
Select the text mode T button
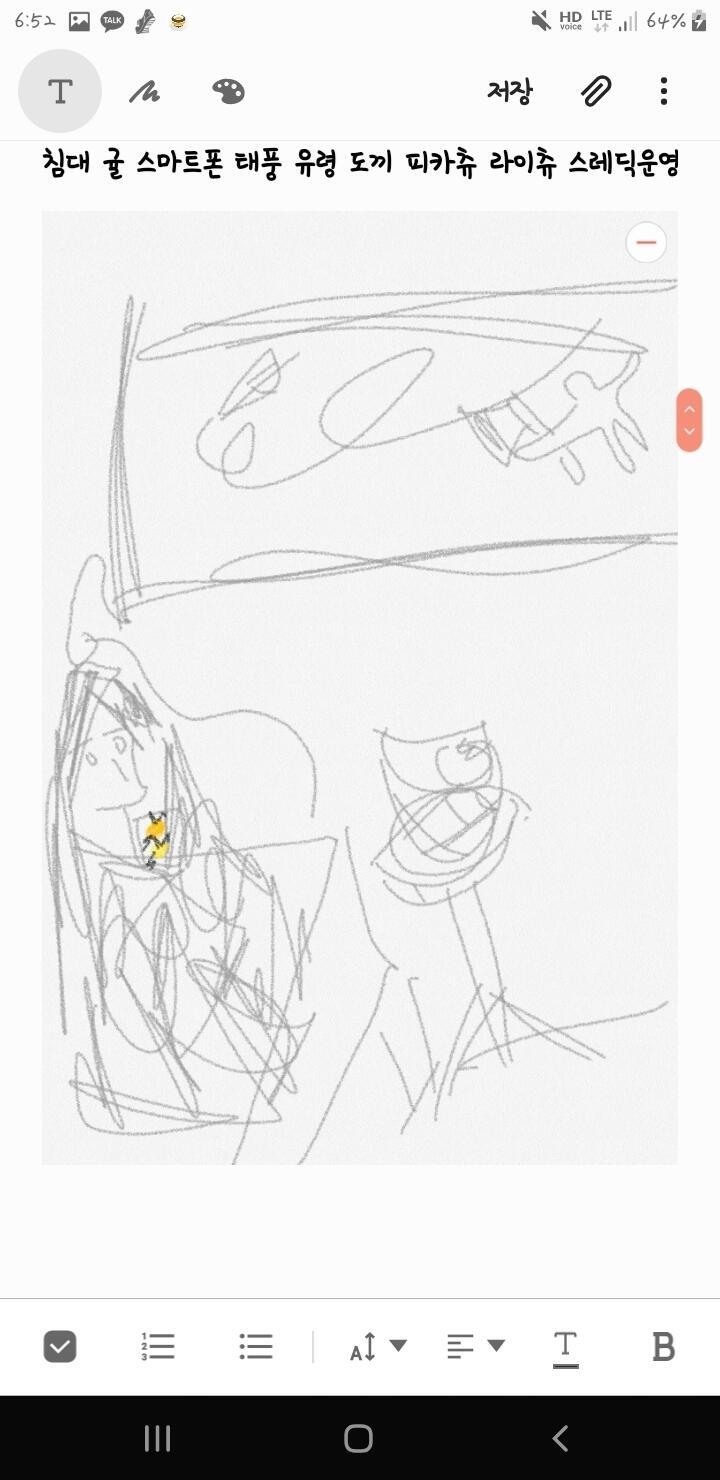click(x=60, y=91)
